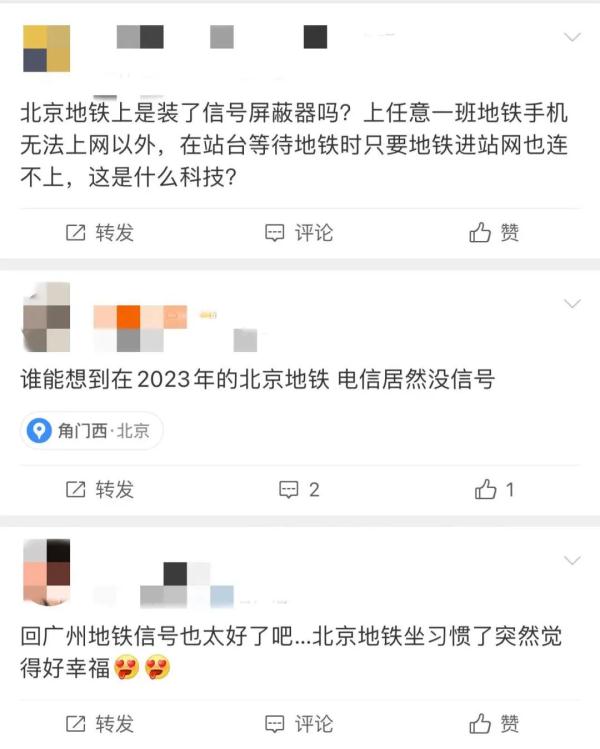Open the 角门西·北京 location tag

tap(92, 432)
